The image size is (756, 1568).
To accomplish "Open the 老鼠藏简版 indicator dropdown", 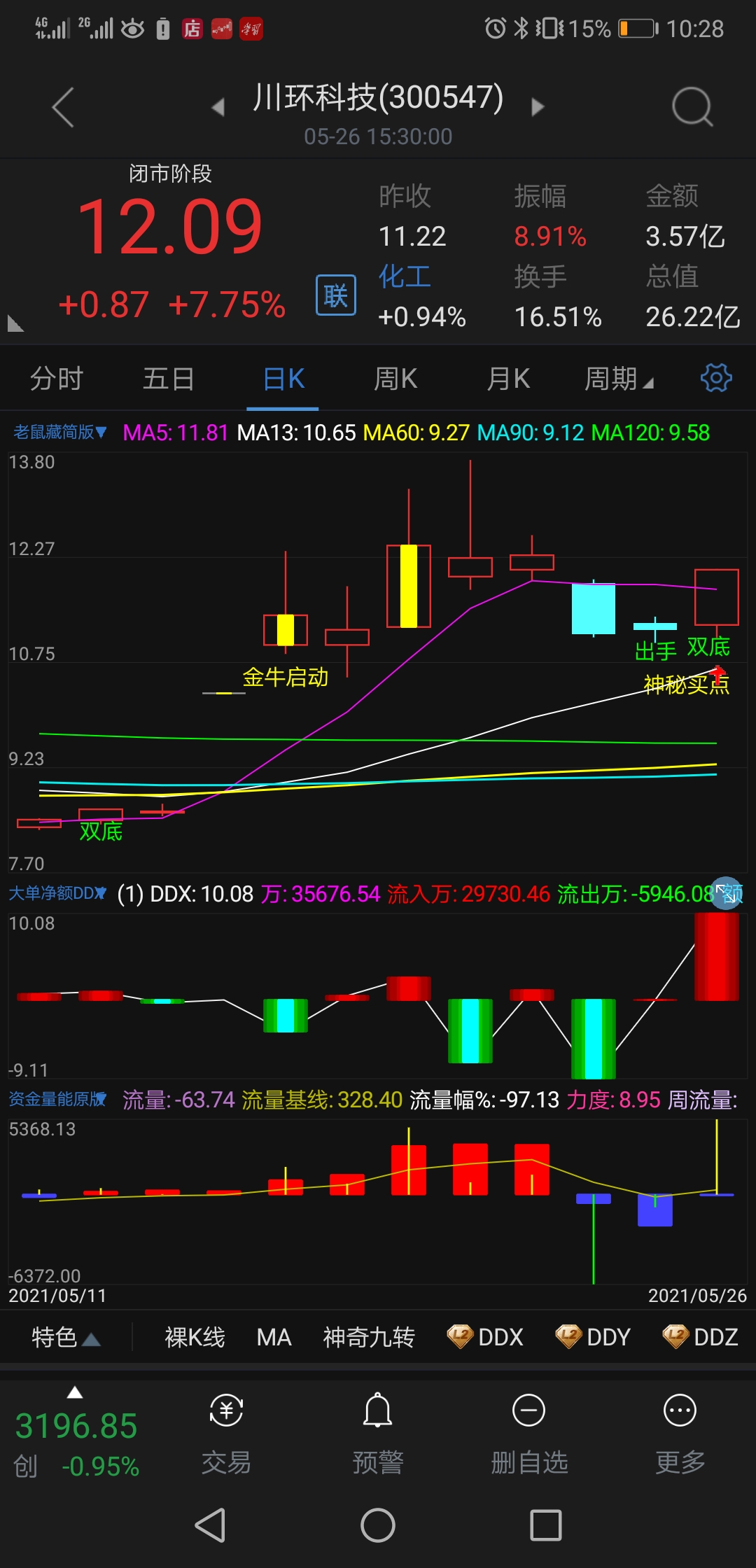I will coord(59,432).
